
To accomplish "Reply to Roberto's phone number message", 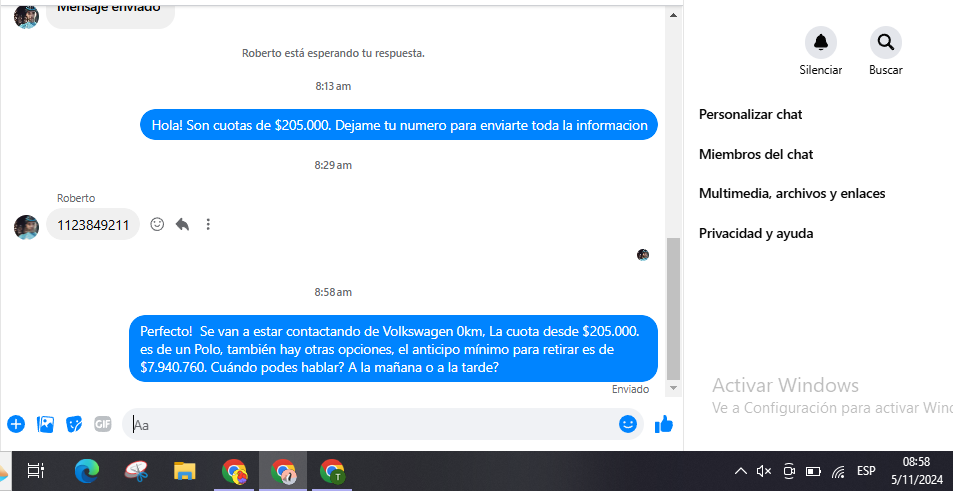I will click(182, 225).
